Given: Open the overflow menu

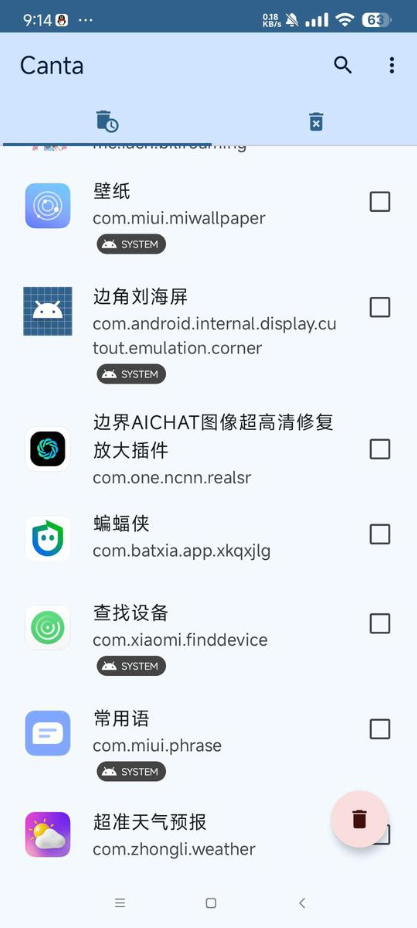Looking at the screenshot, I should [x=392, y=65].
